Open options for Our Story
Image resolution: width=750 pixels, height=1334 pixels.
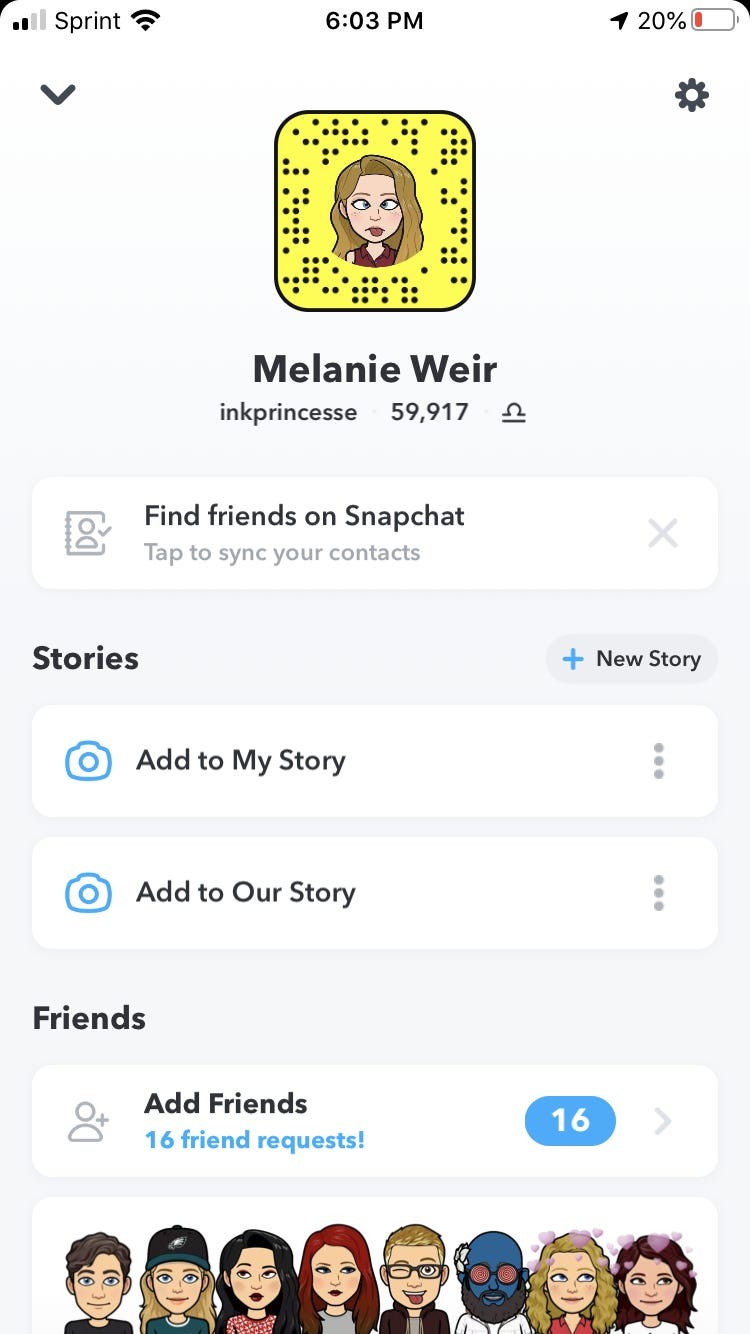pyautogui.click(x=658, y=893)
